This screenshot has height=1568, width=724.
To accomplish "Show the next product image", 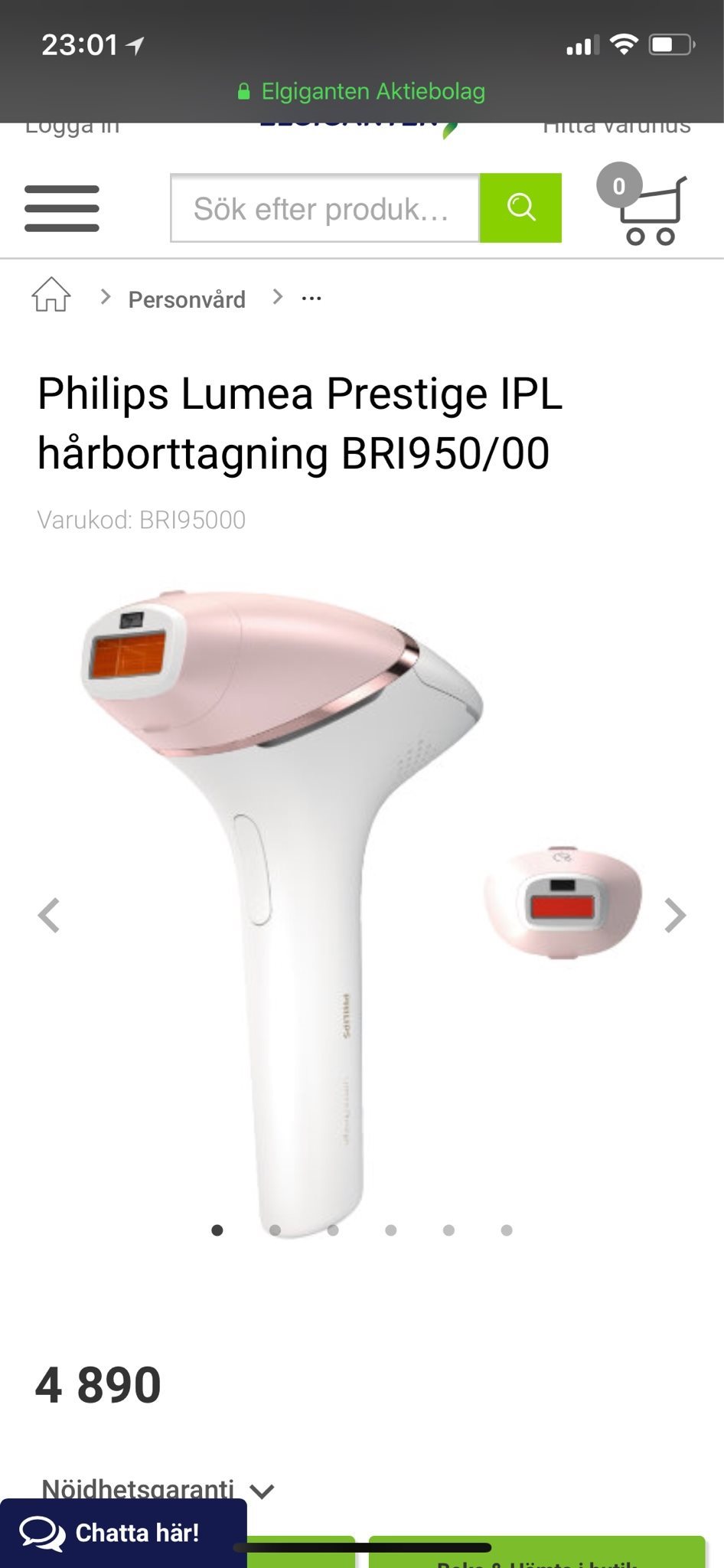I will [x=675, y=915].
